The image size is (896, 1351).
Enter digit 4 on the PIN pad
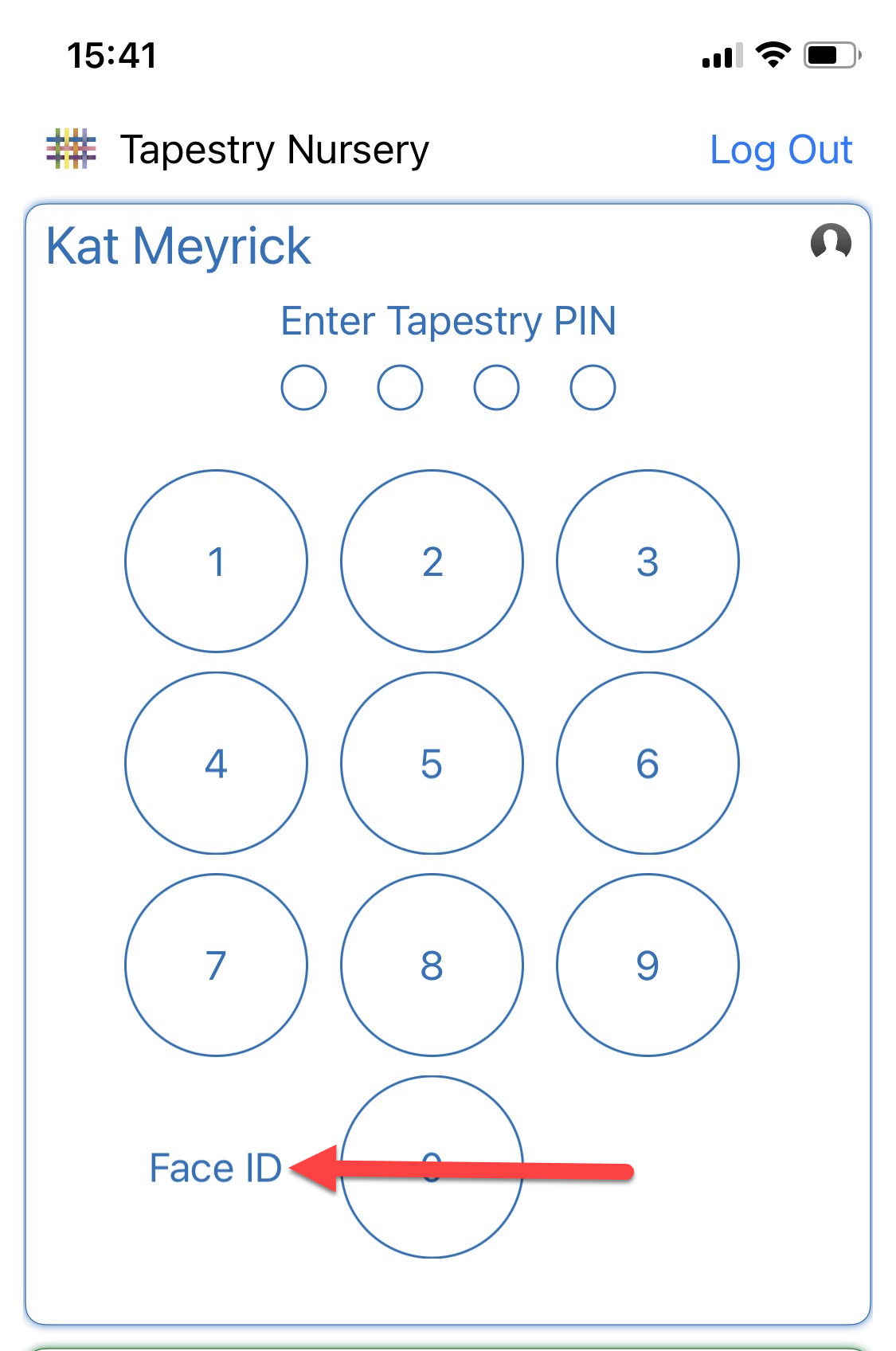coord(216,763)
